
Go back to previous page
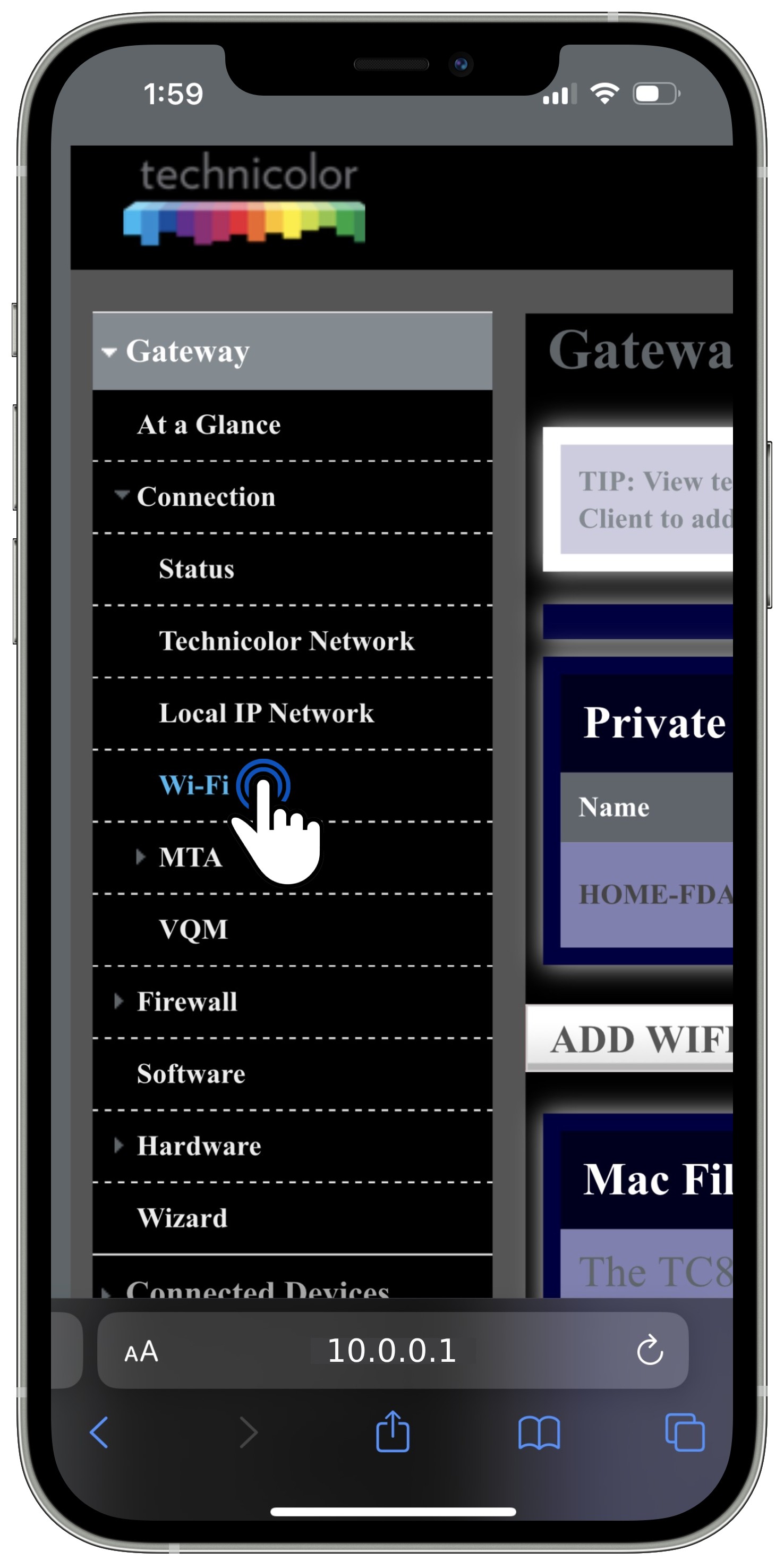click(99, 1432)
